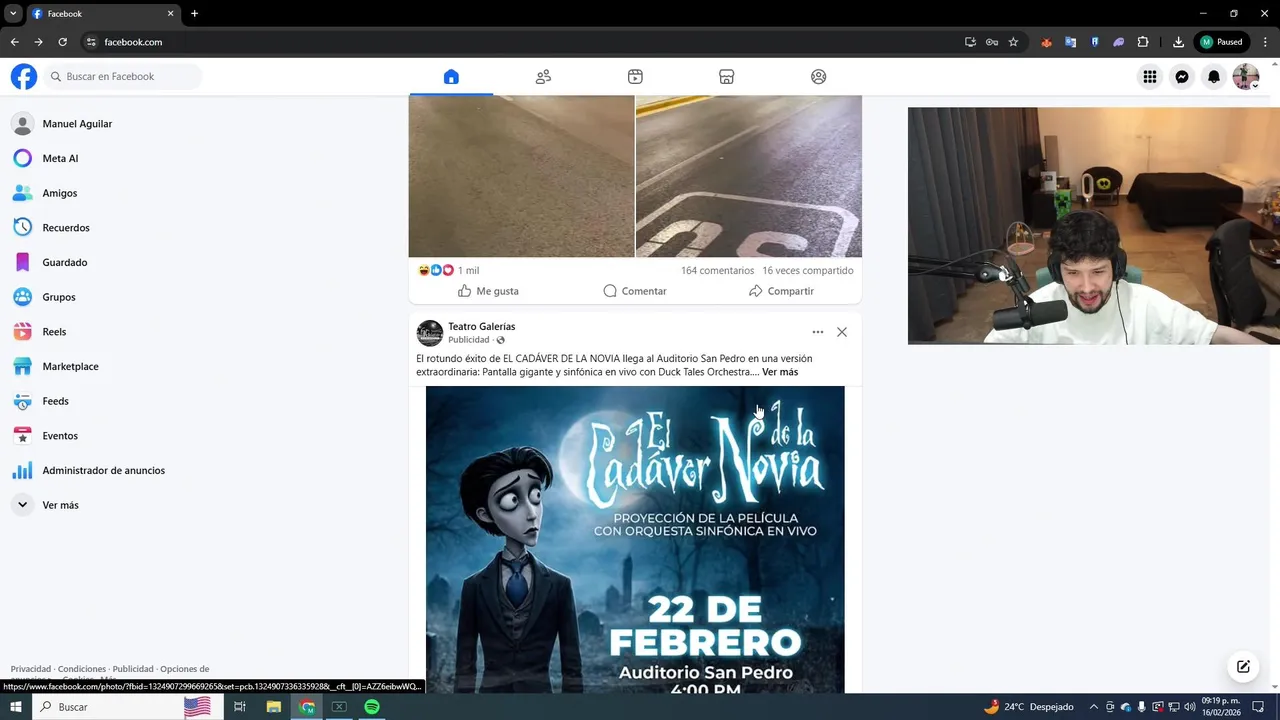This screenshot has height=720, width=1280.
Task: Share the post with Compartir
Action: (781, 291)
